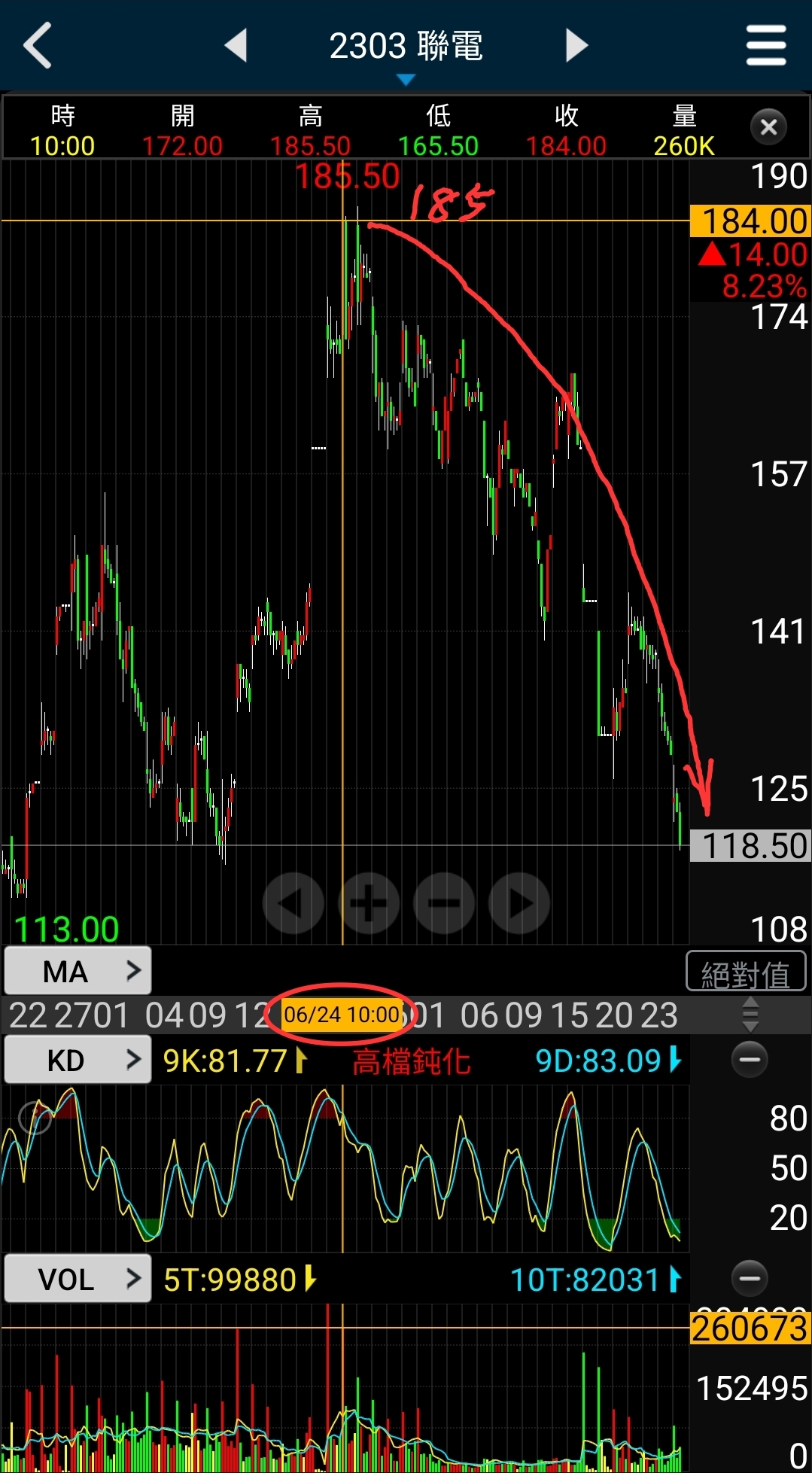
Task: Move chart cursor left
Action: [x=293, y=902]
